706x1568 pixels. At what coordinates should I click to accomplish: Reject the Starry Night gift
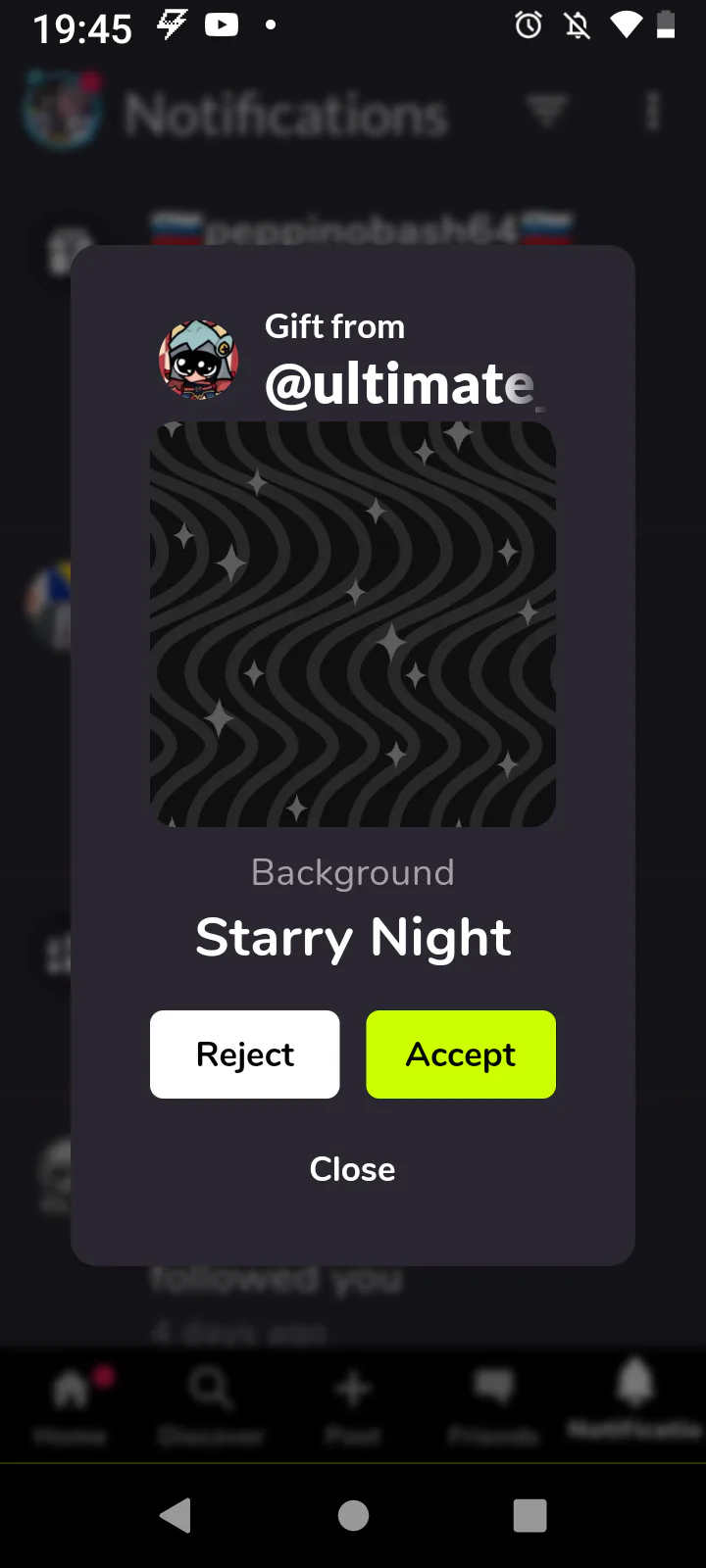(x=245, y=1054)
